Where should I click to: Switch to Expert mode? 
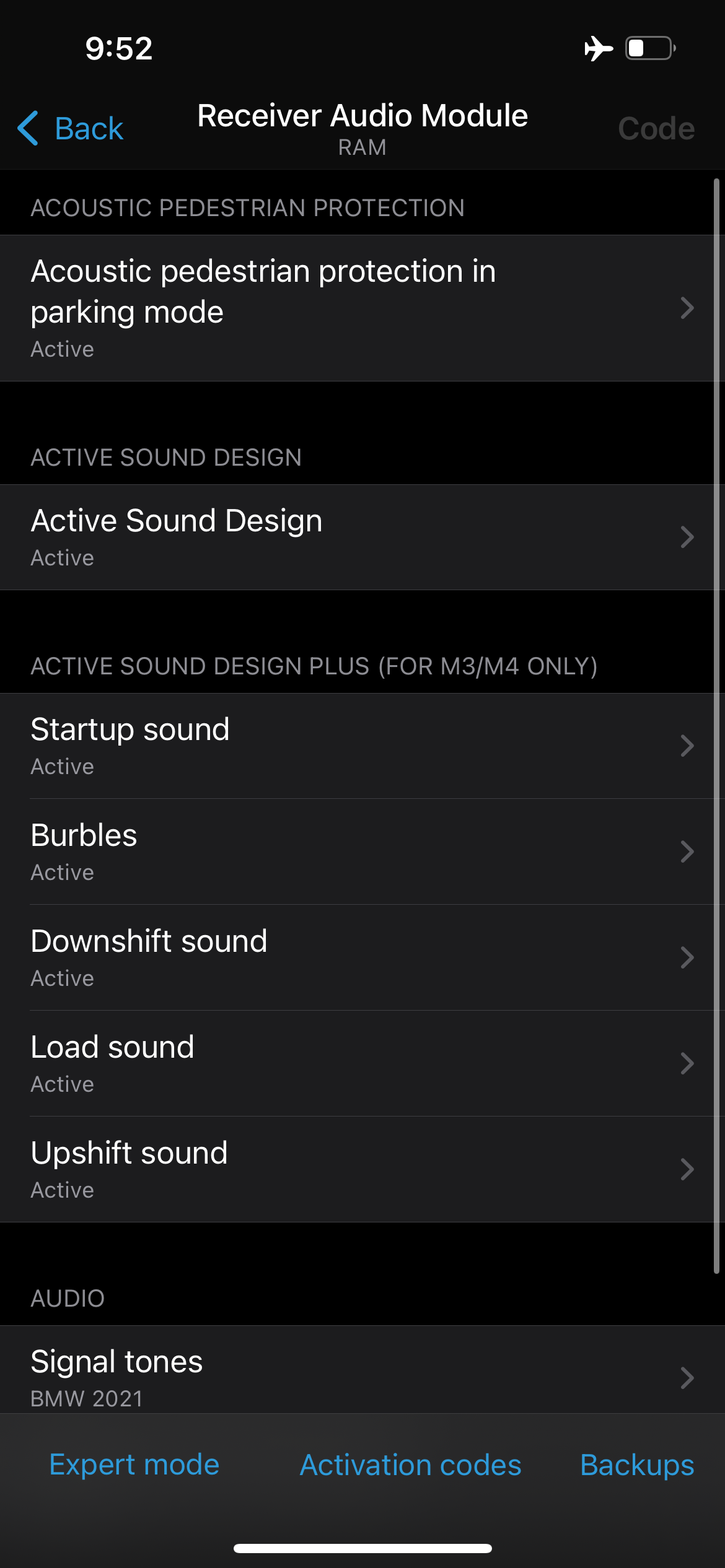pos(134,1465)
